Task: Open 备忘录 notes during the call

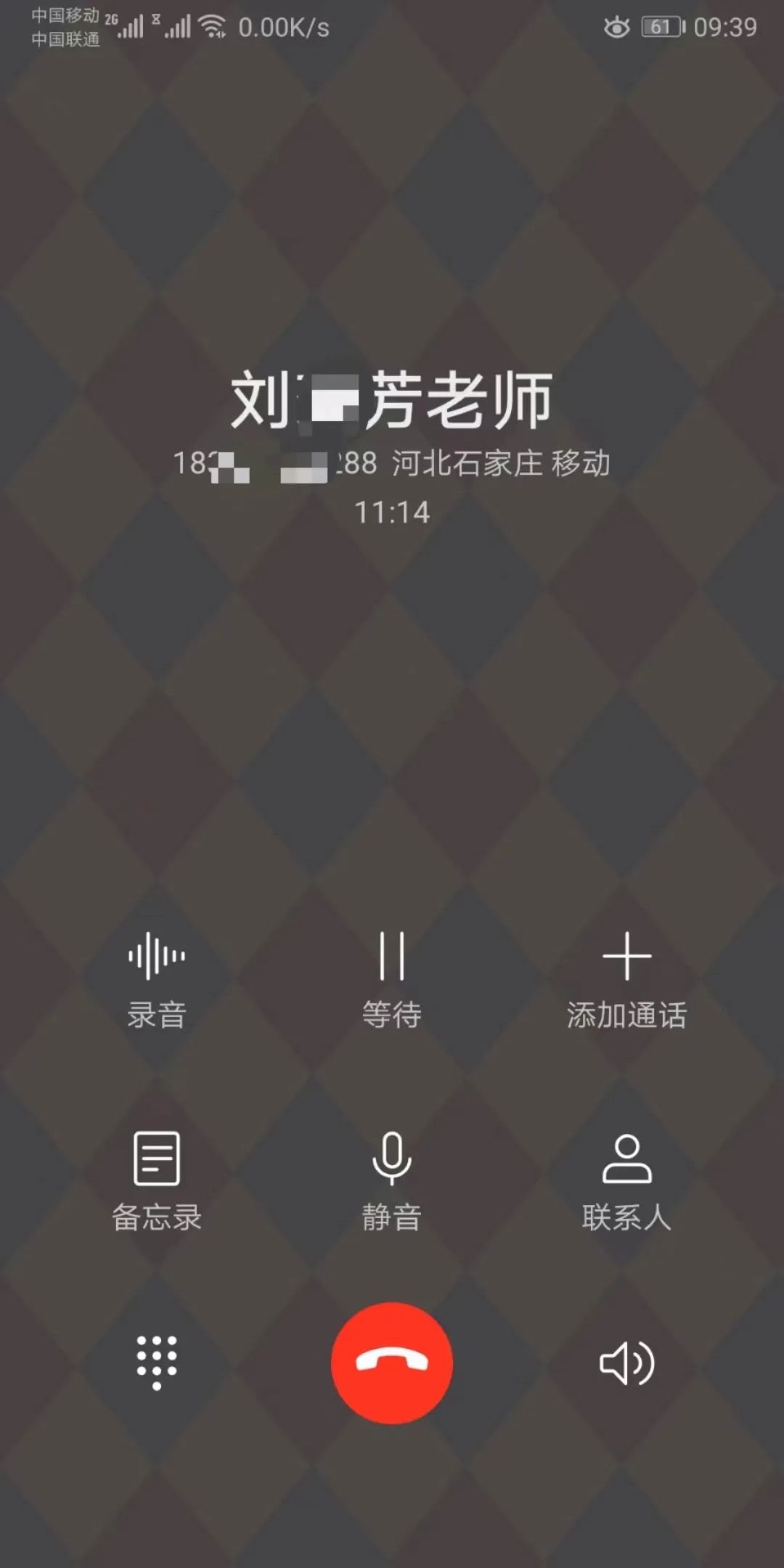Action: point(157,1180)
